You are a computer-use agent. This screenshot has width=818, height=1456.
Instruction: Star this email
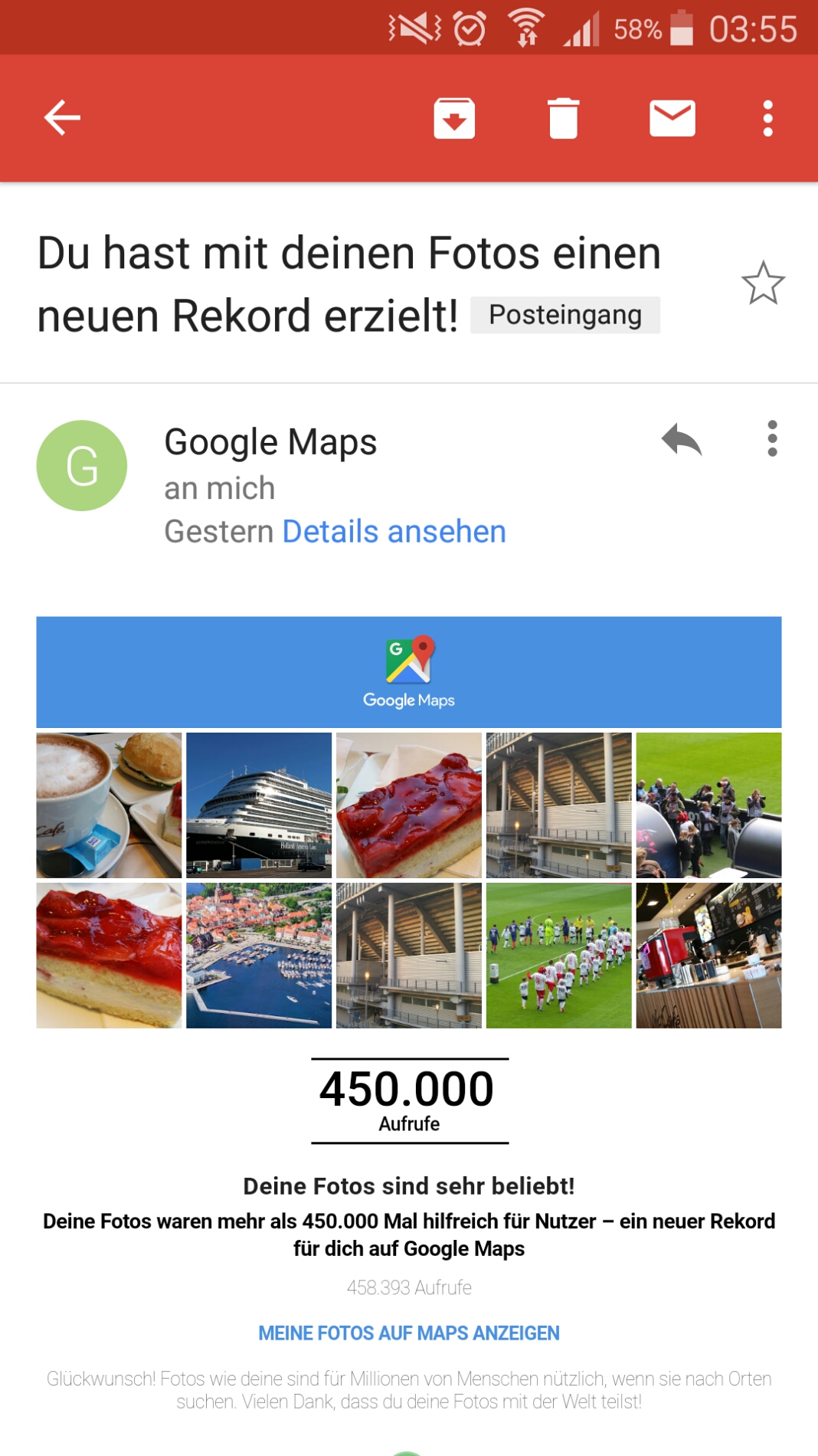(x=763, y=284)
